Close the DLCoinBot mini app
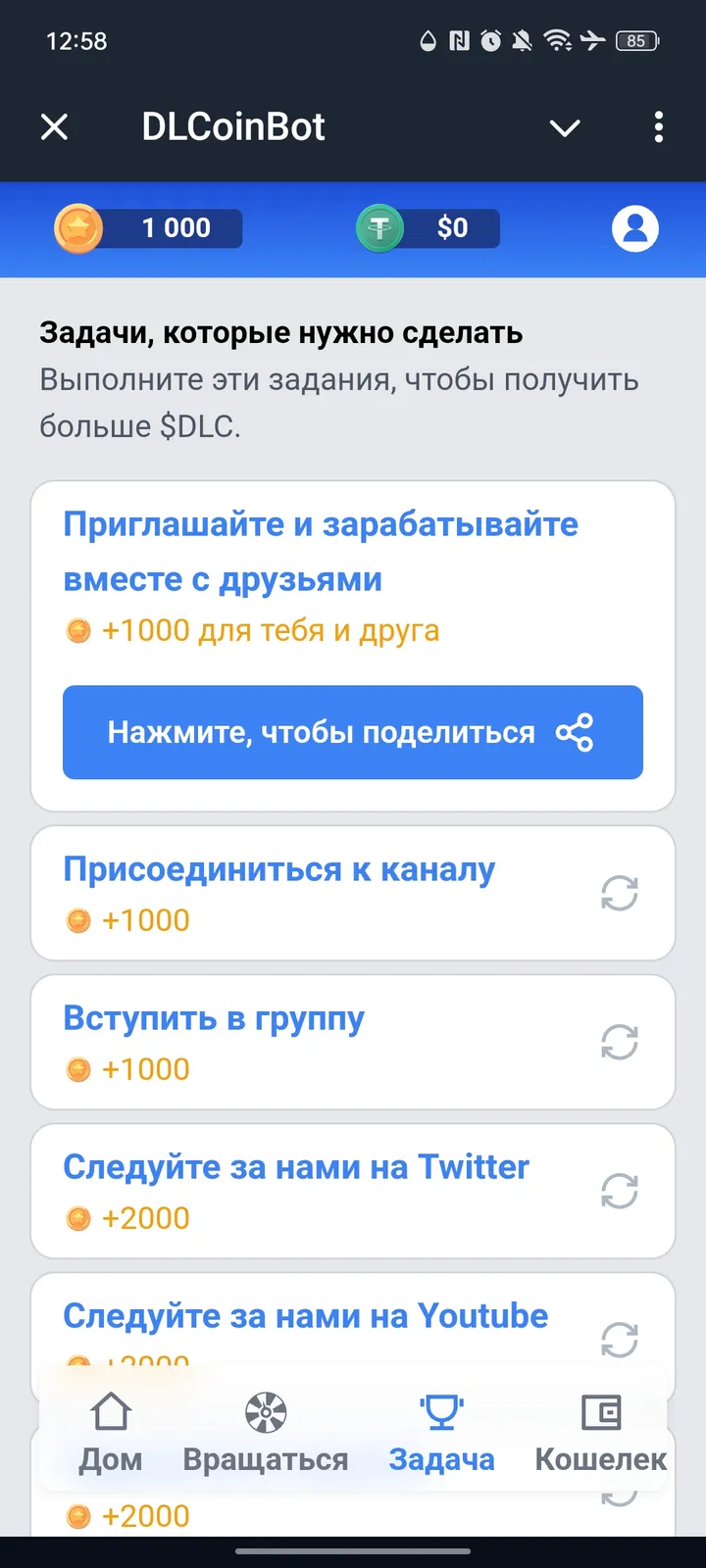The width and height of the screenshot is (706, 1568). click(54, 126)
